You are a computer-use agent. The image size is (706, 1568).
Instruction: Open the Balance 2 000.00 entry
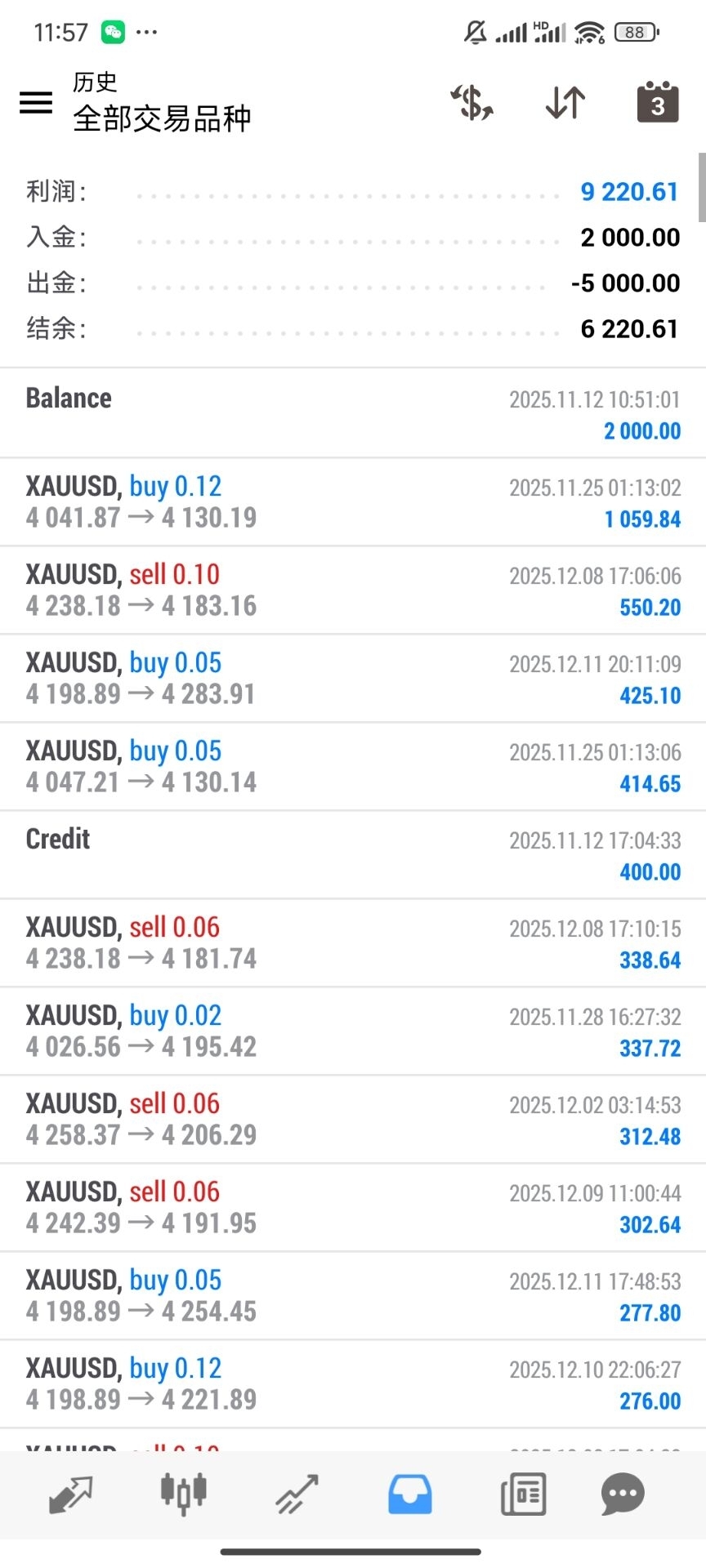[x=353, y=413]
